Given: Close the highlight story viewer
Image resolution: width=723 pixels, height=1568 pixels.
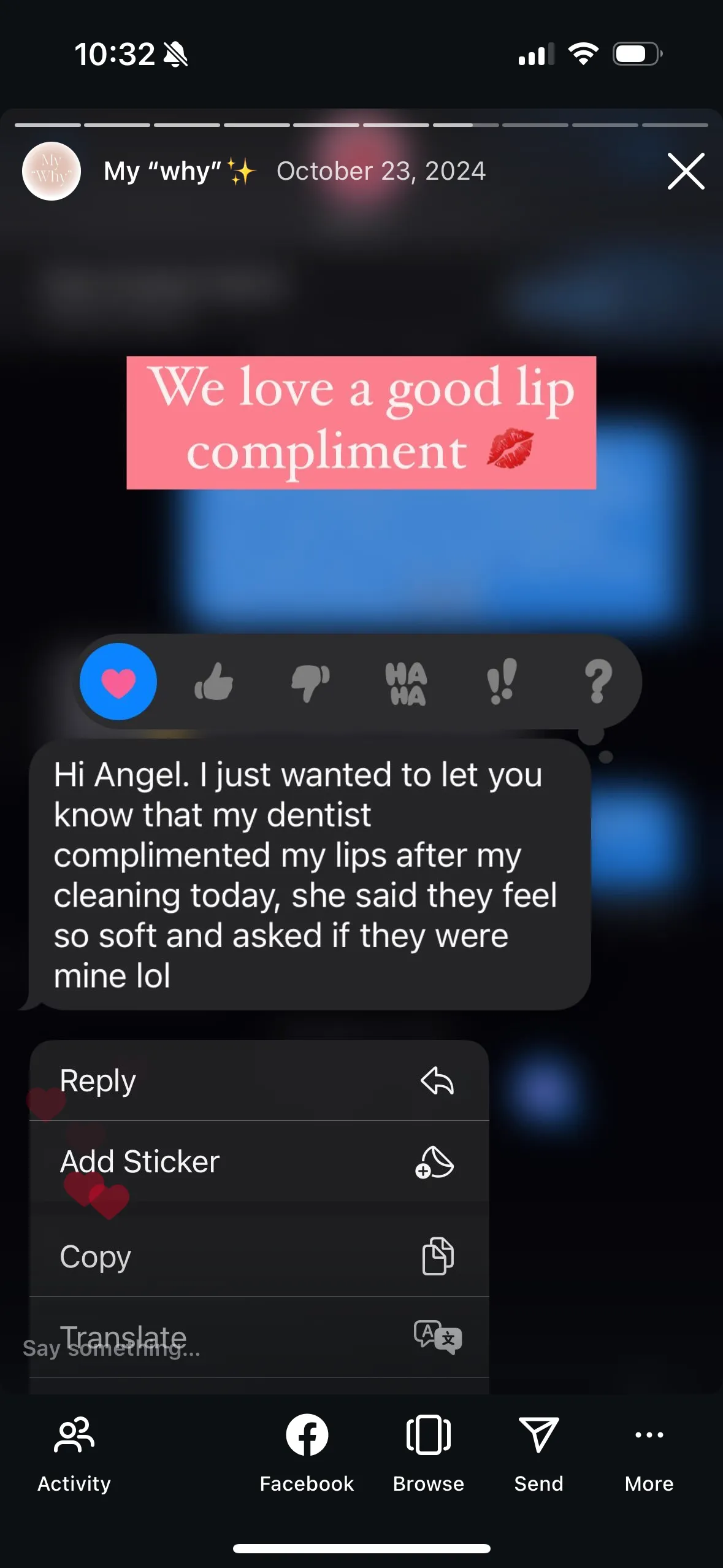Looking at the screenshot, I should pos(686,171).
